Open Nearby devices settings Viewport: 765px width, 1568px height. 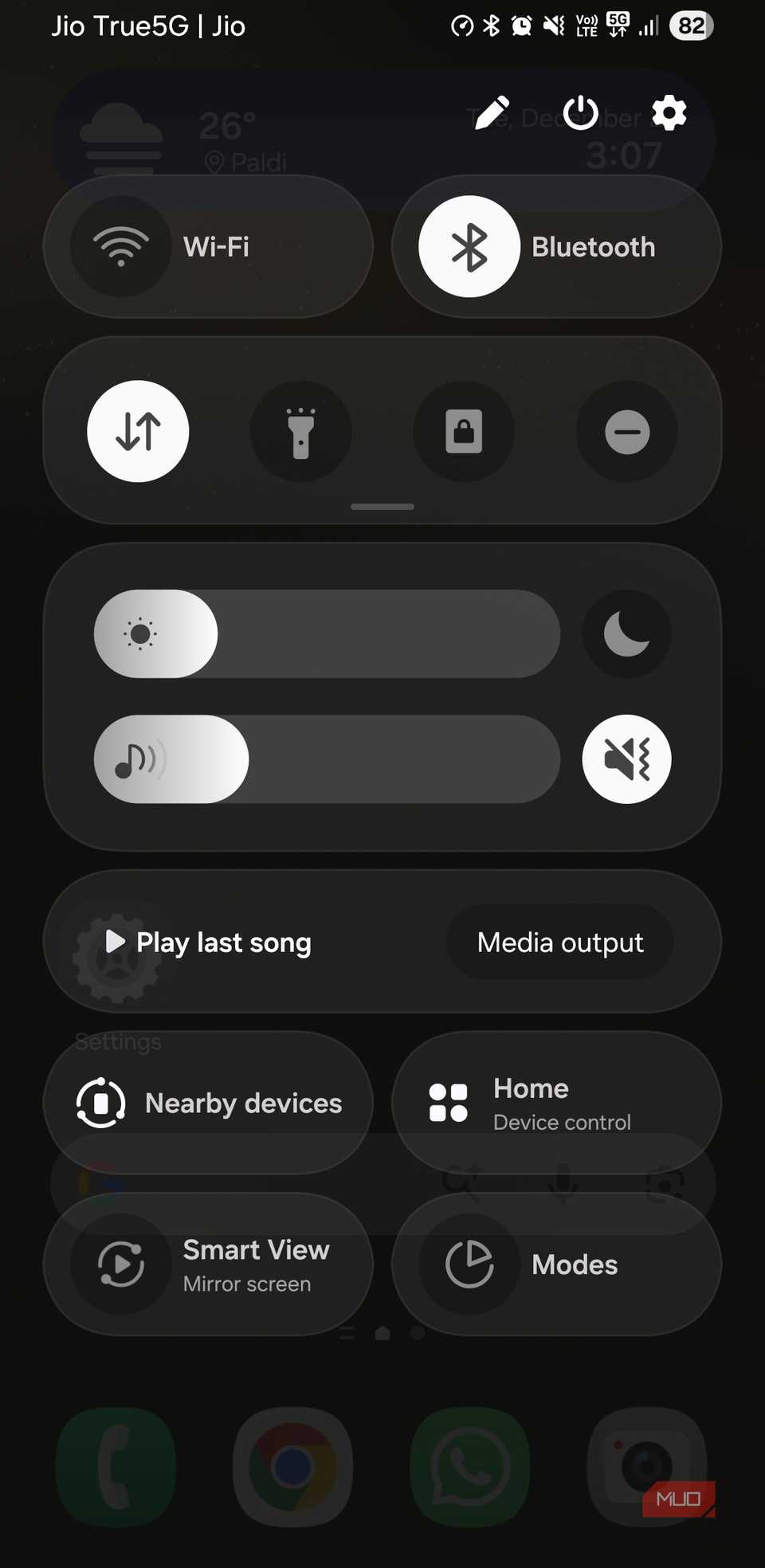pos(207,1103)
